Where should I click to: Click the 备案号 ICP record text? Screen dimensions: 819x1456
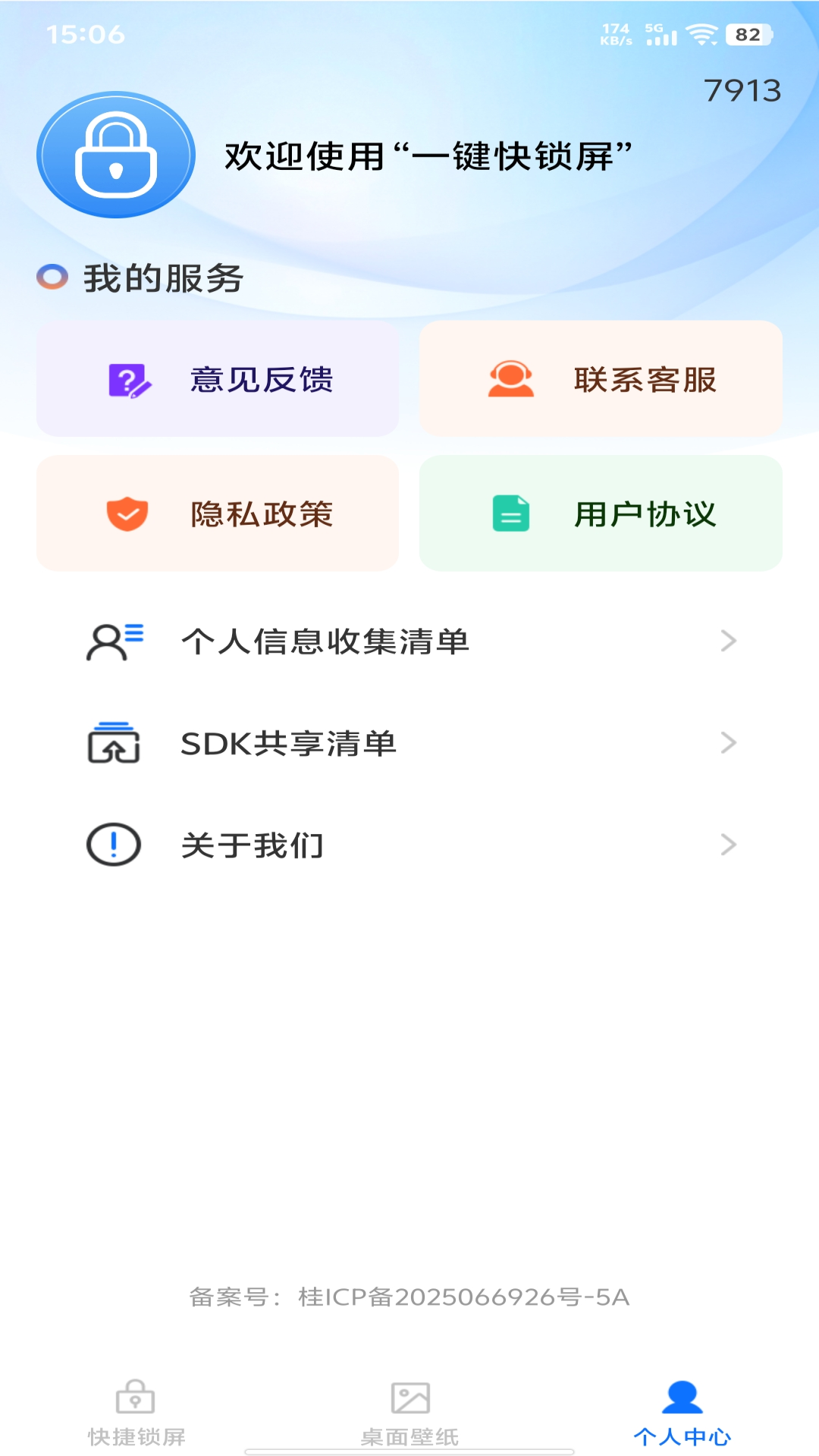(x=409, y=1297)
